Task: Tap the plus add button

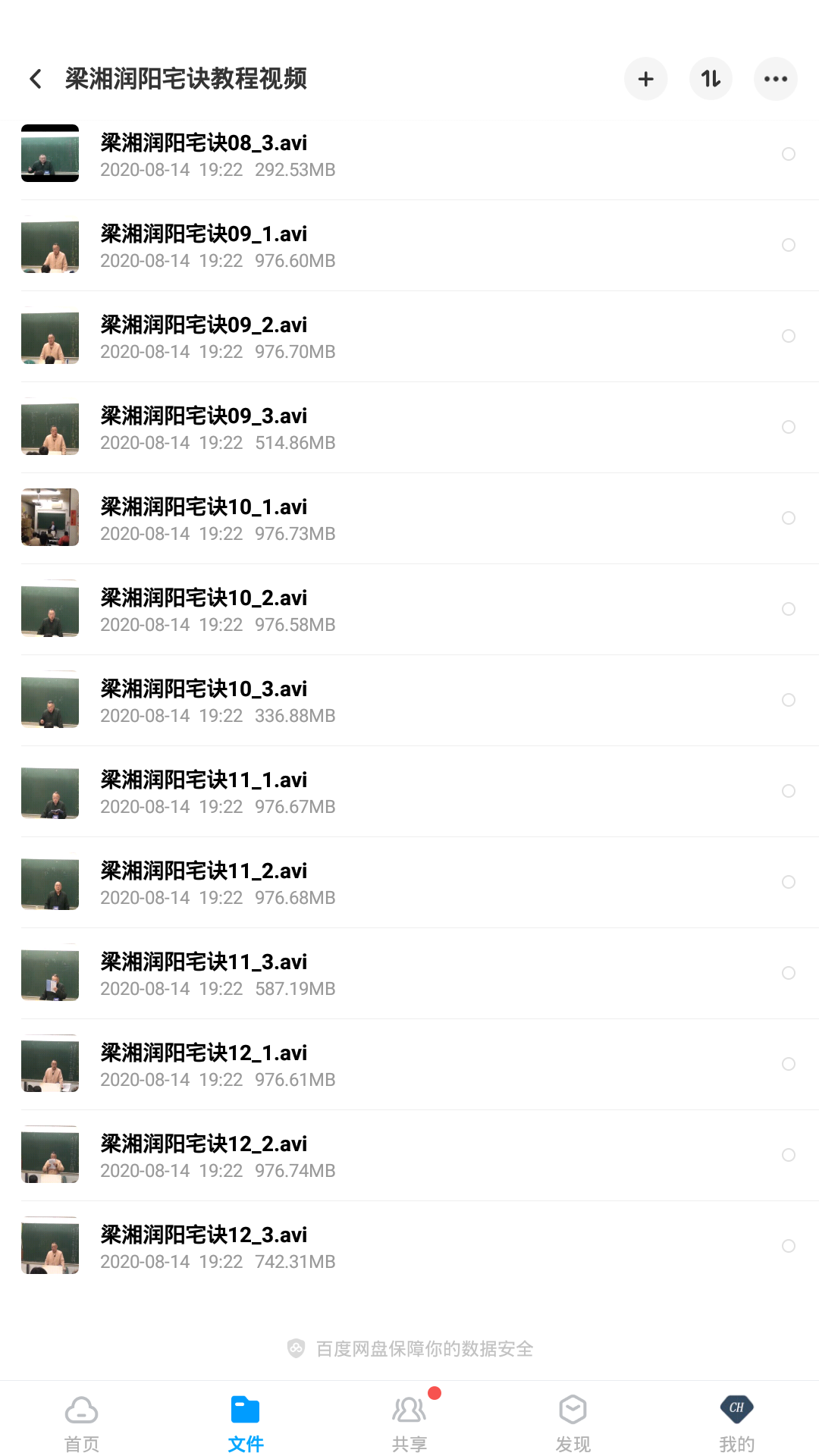Action: coord(645,79)
